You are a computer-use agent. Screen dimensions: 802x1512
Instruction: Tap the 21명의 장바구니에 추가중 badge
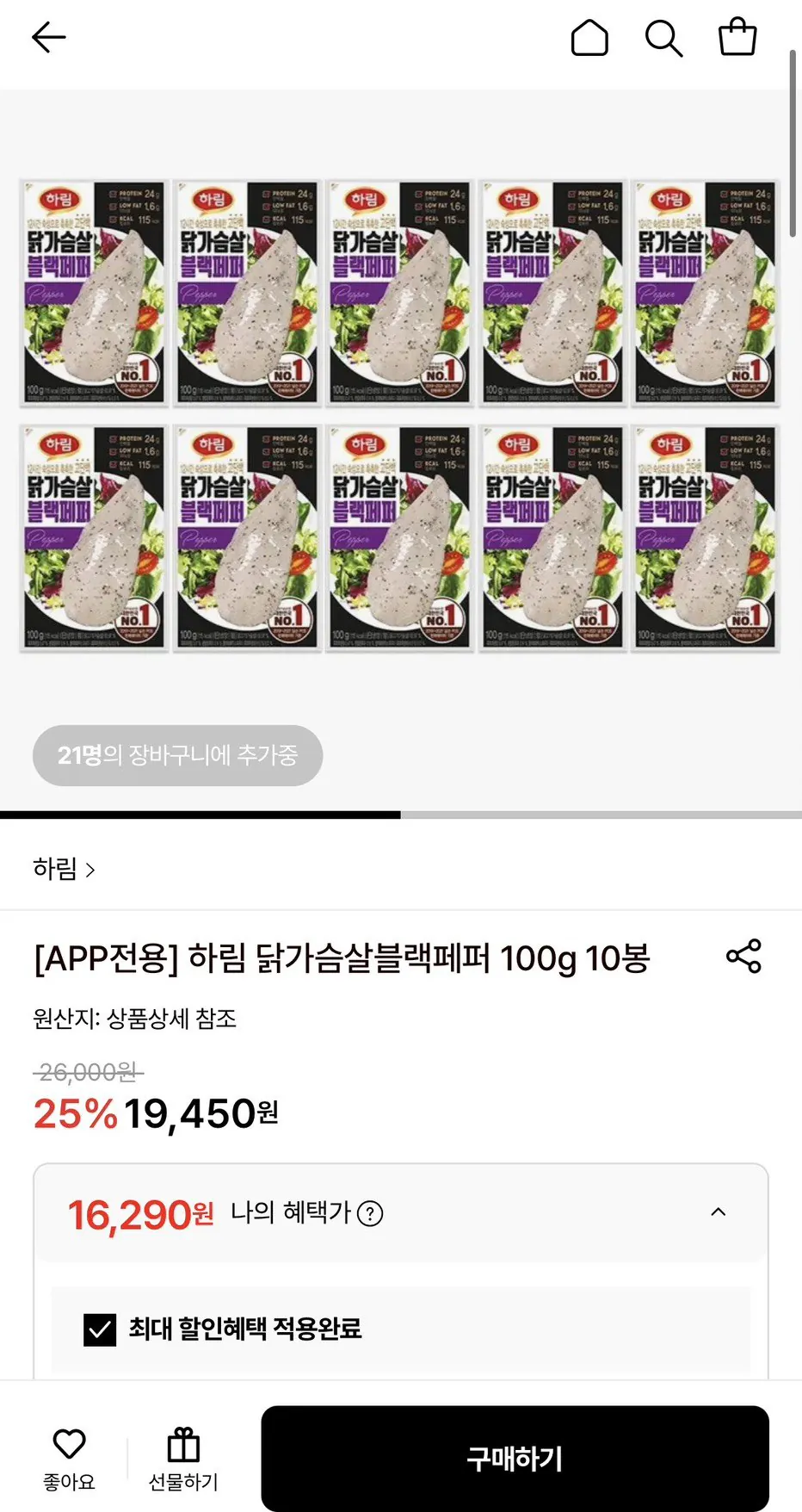tap(177, 755)
